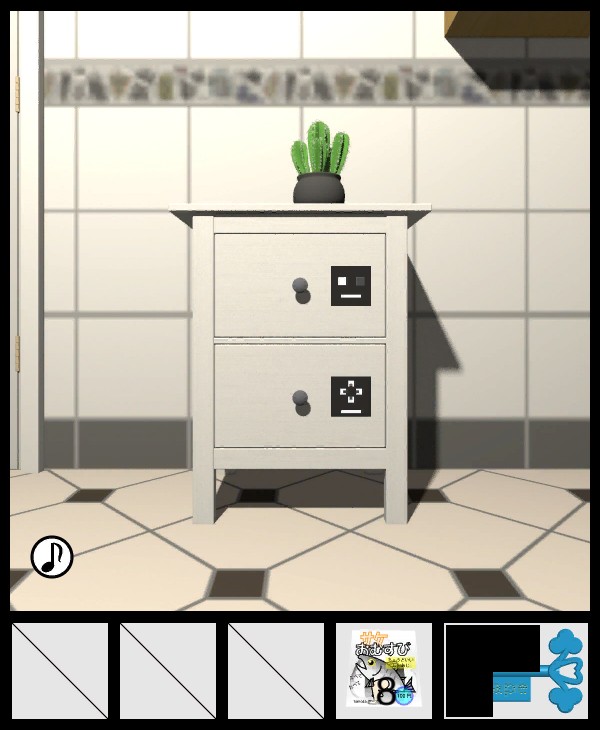Tap the face panel on the bottom drawer
Image resolution: width=600 pixels, height=730 pixels.
coord(351,396)
